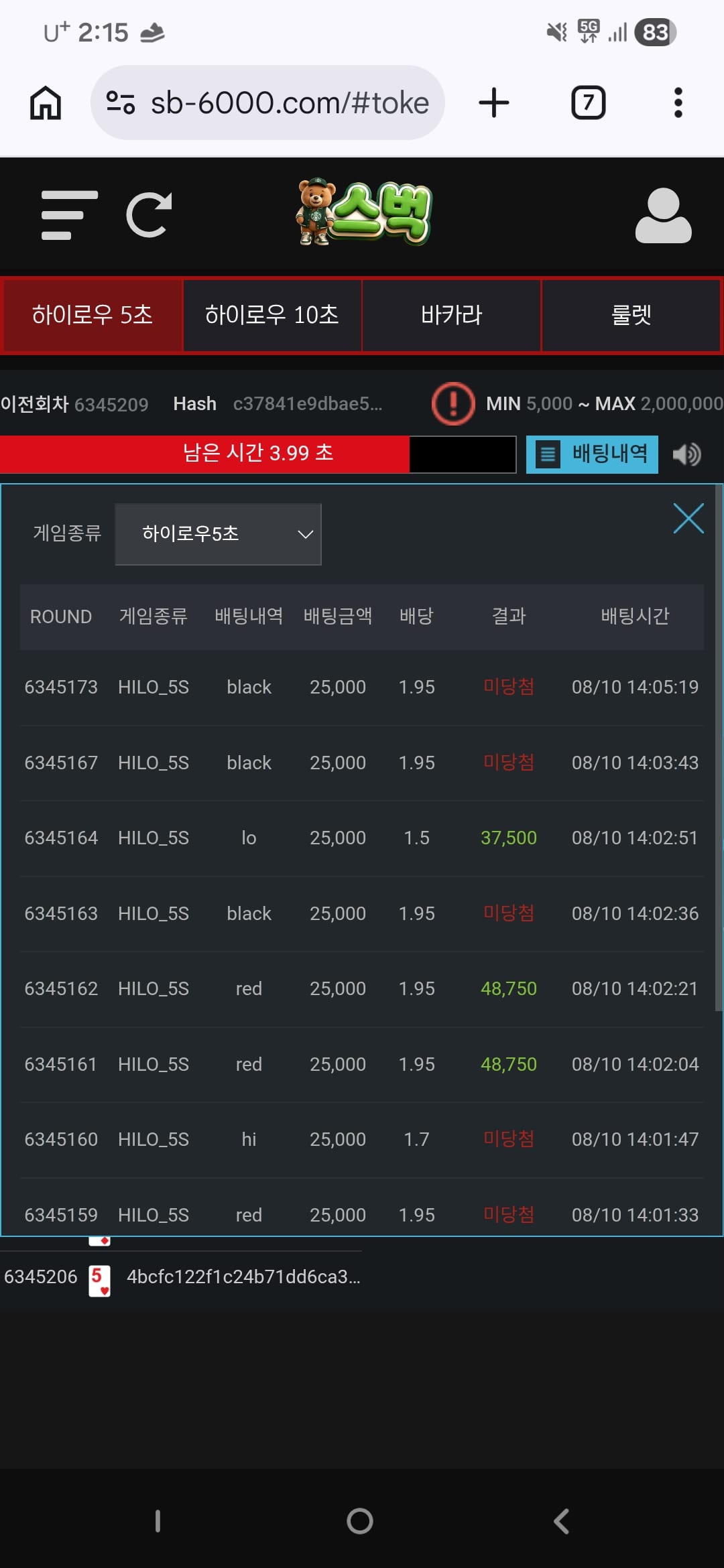Open the user profile icon

tap(663, 215)
